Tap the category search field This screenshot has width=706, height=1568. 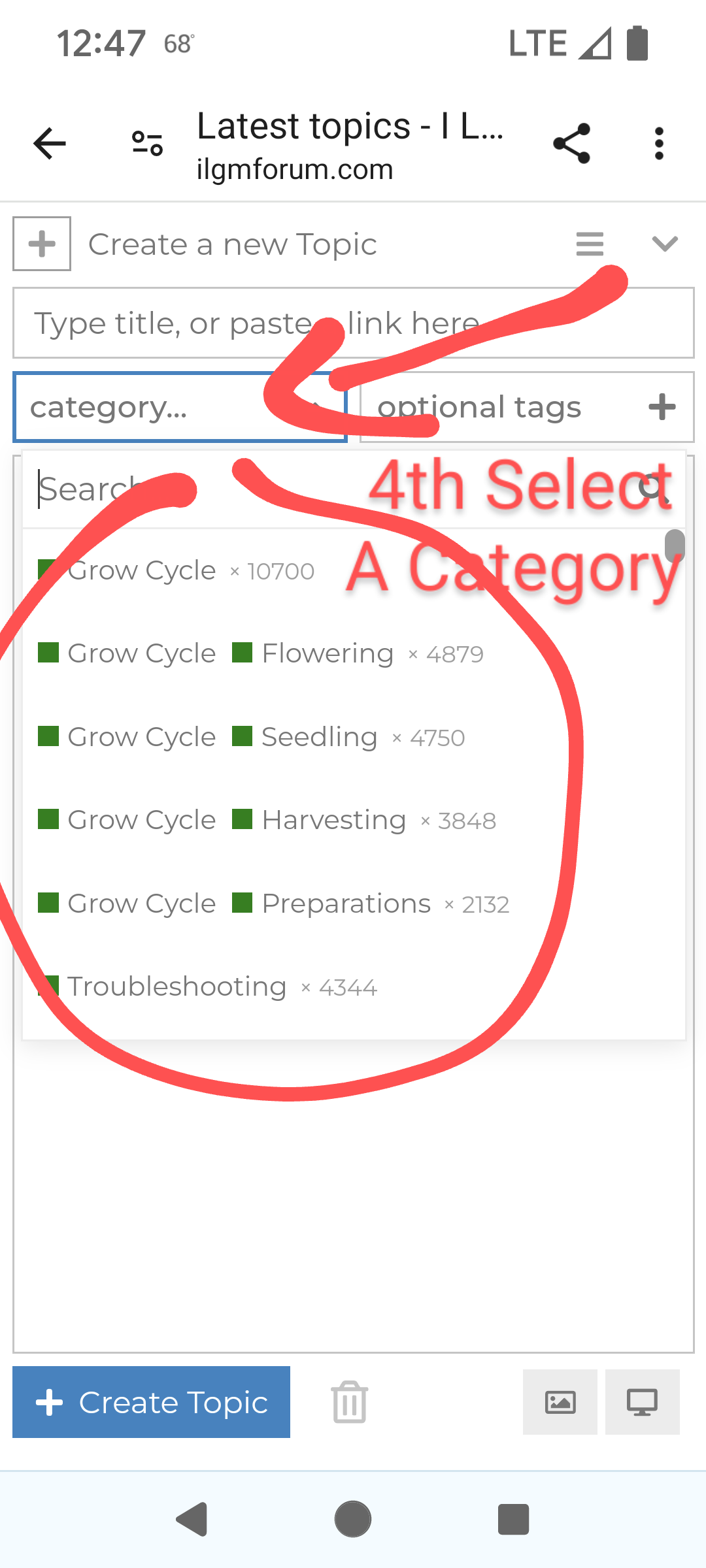(x=327, y=490)
